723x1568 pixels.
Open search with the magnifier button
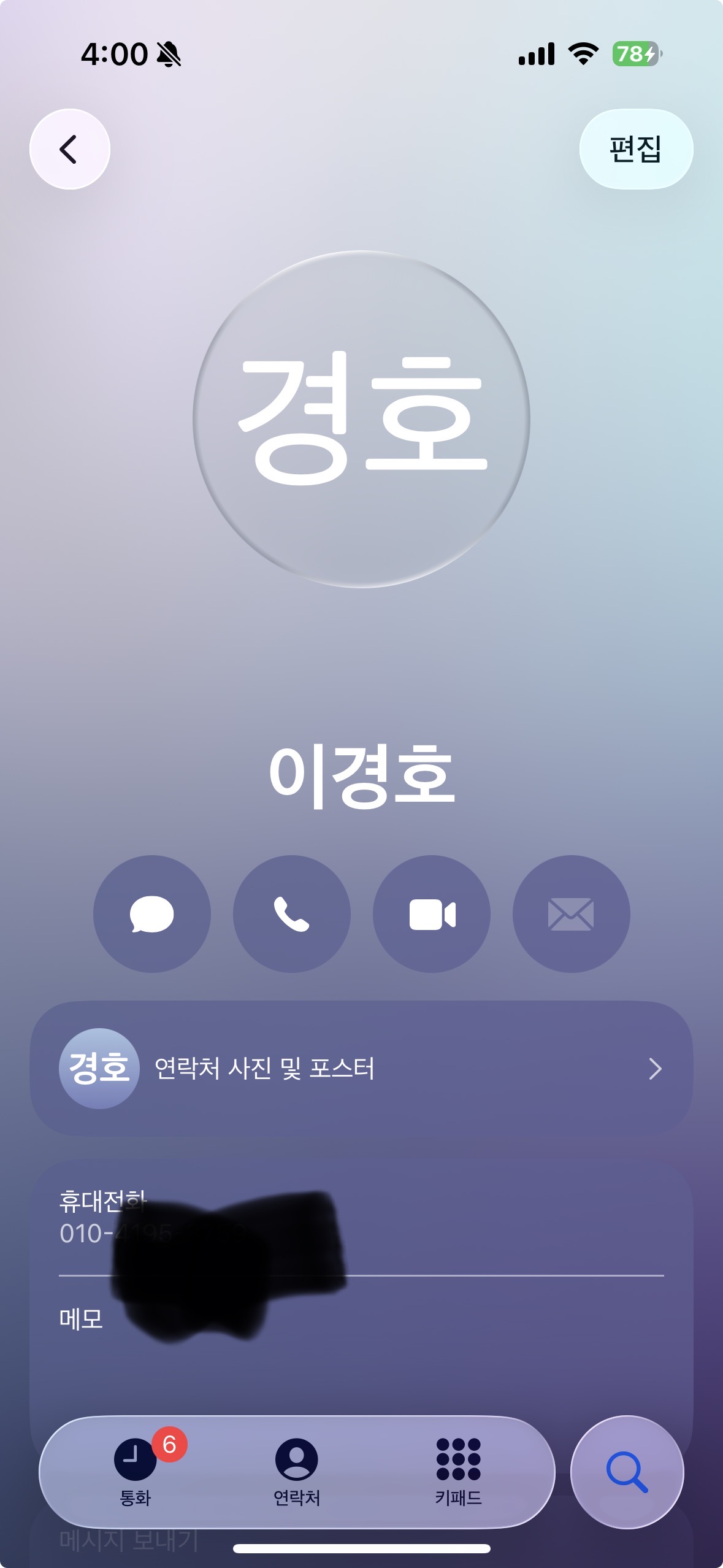pyautogui.click(x=627, y=1472)
